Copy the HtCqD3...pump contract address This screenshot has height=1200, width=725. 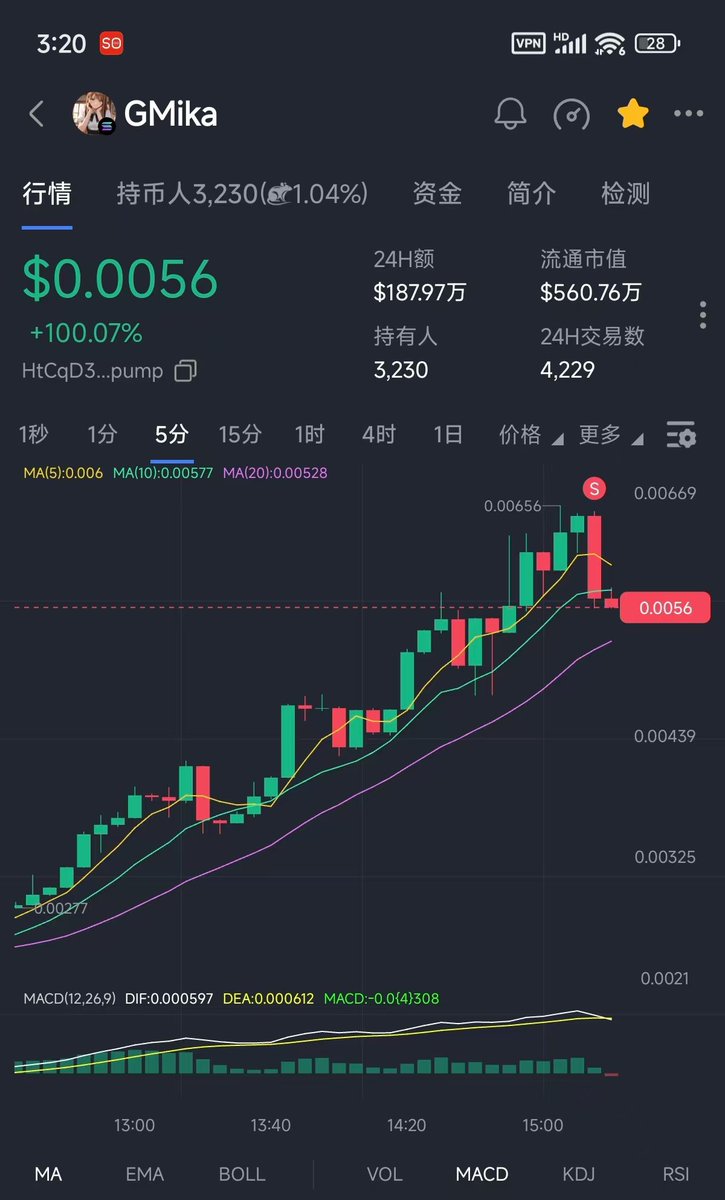click(185, 371)
